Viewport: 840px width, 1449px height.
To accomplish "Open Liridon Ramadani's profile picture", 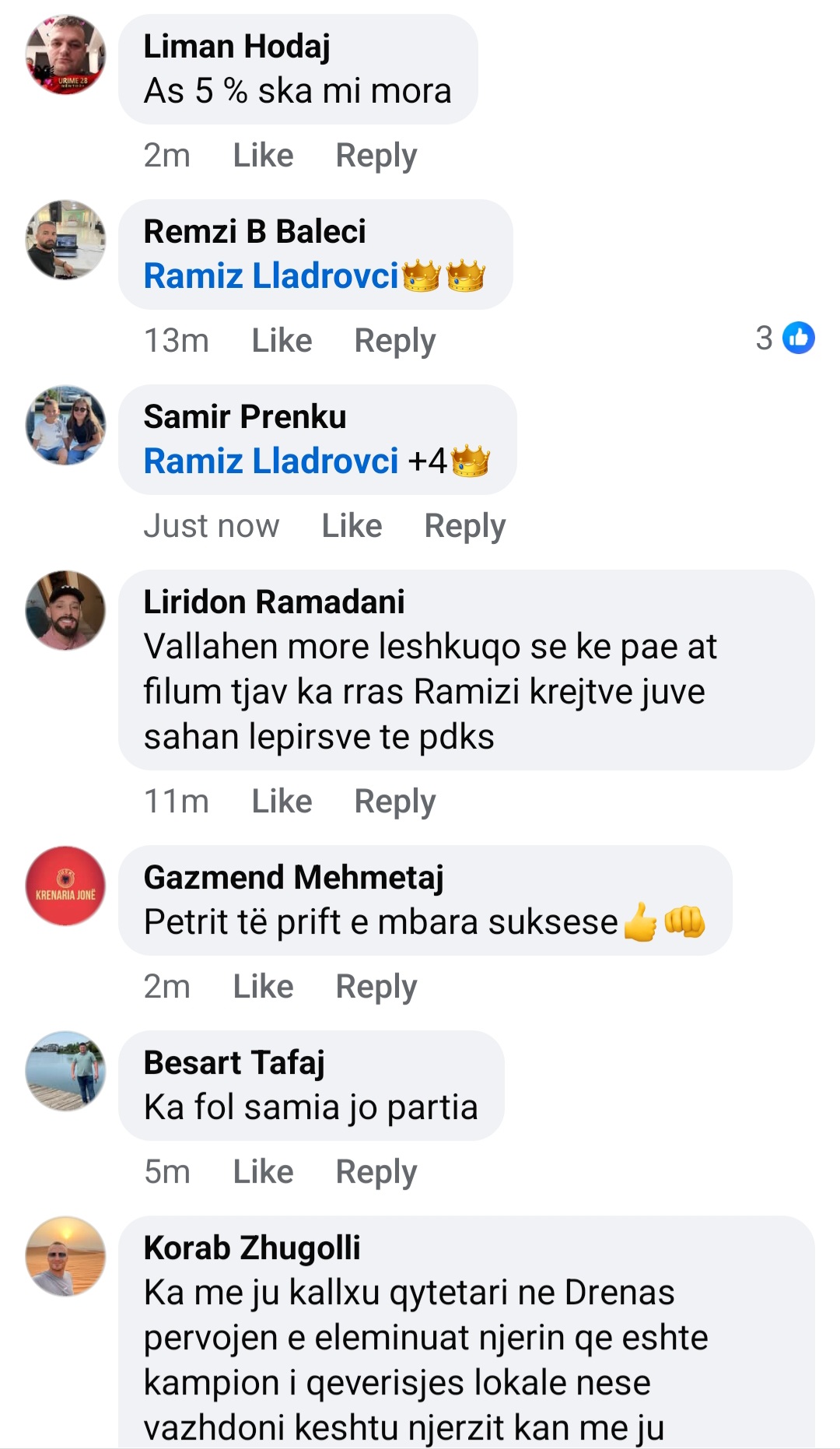I will 65,610.
